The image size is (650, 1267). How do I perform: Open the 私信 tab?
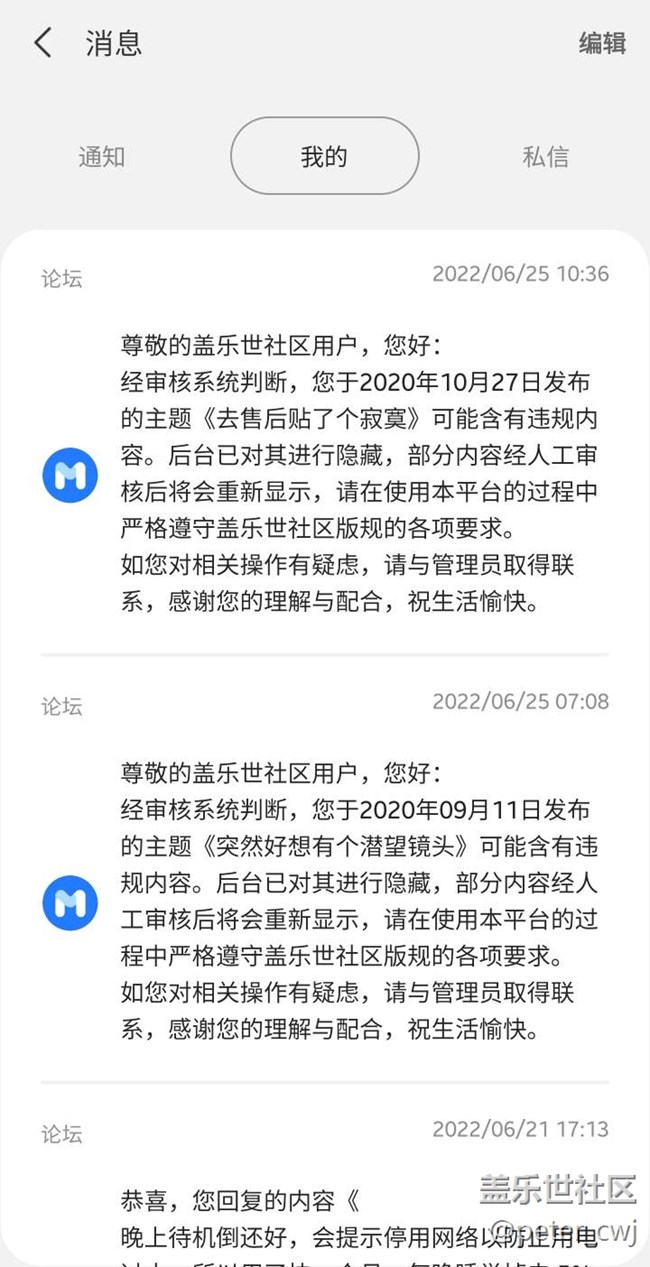pyautogui.click(x=546, y=156)
